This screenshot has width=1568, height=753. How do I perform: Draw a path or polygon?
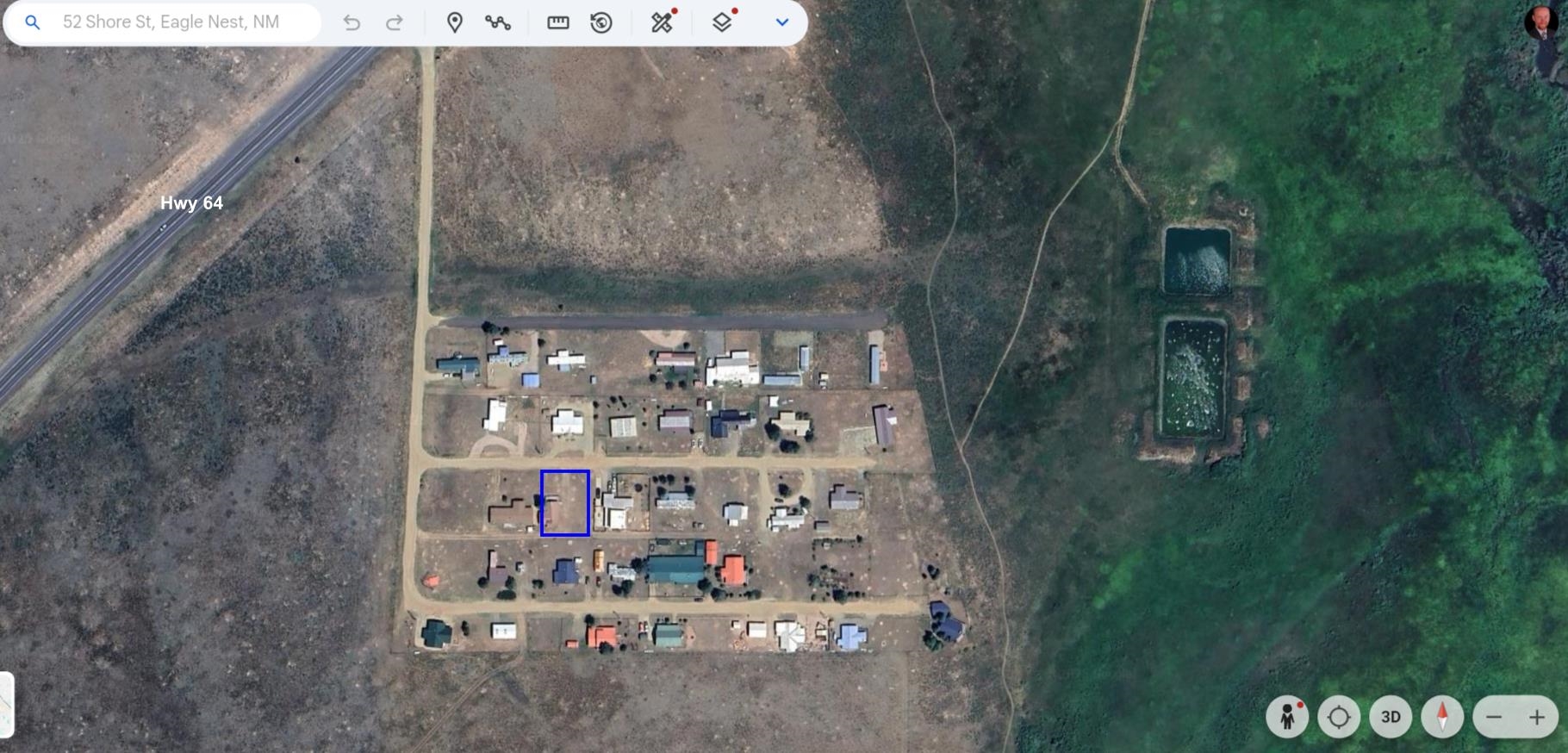[x=498, y=22]
